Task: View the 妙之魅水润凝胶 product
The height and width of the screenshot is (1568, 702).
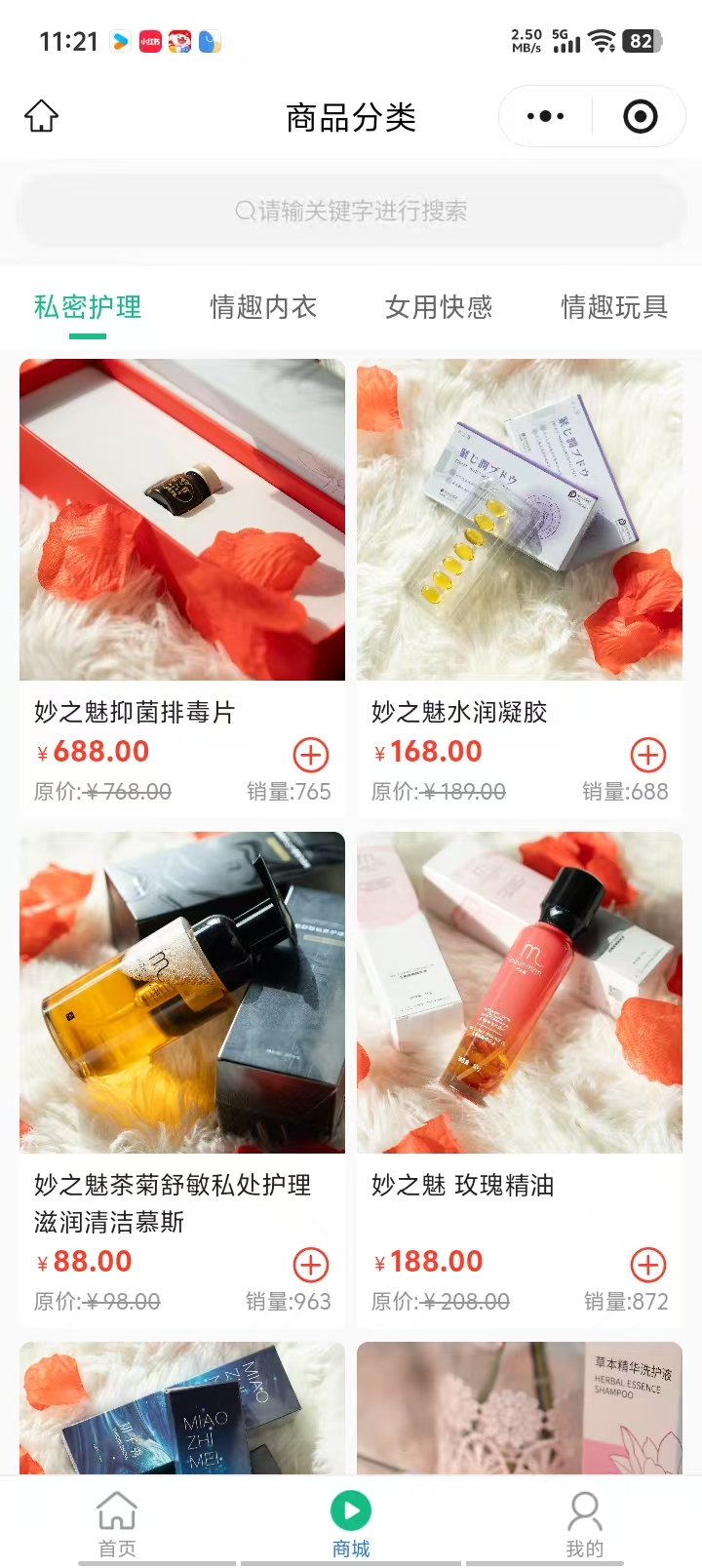Action: click(x=520, y=520)
